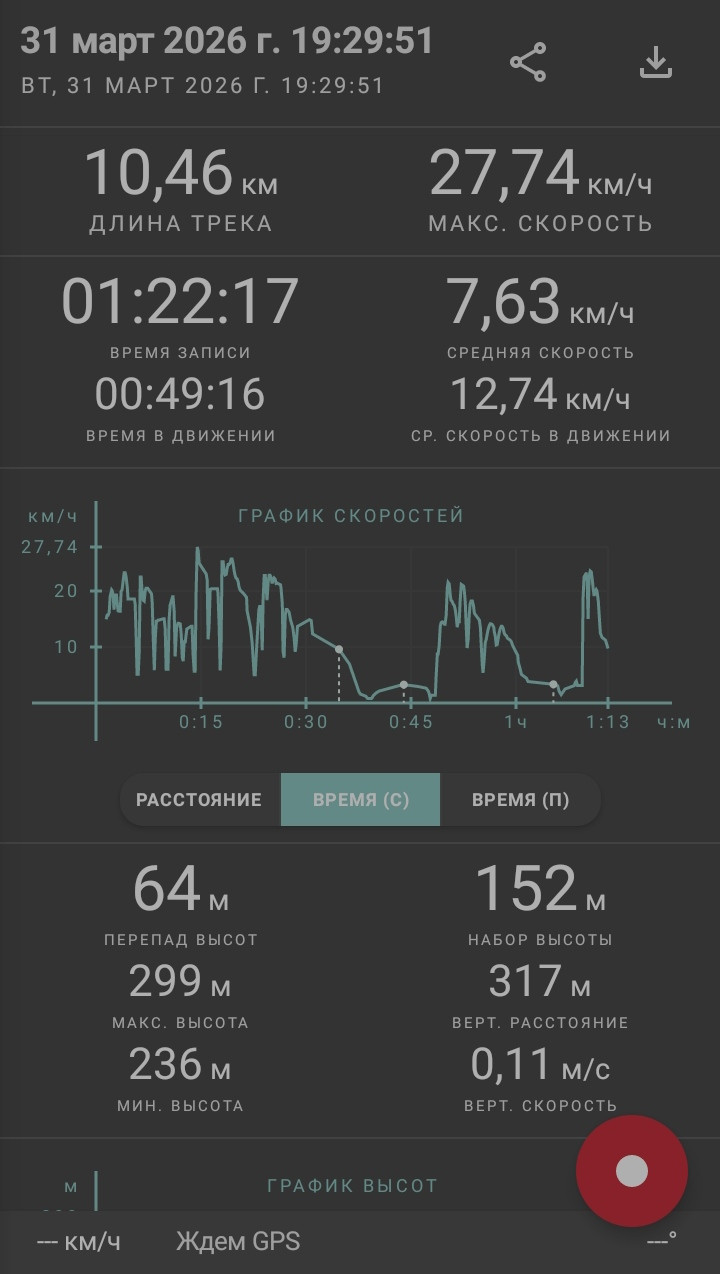Switch the graph to Время (П)
720x1274 pixels.
click(520, 800)
